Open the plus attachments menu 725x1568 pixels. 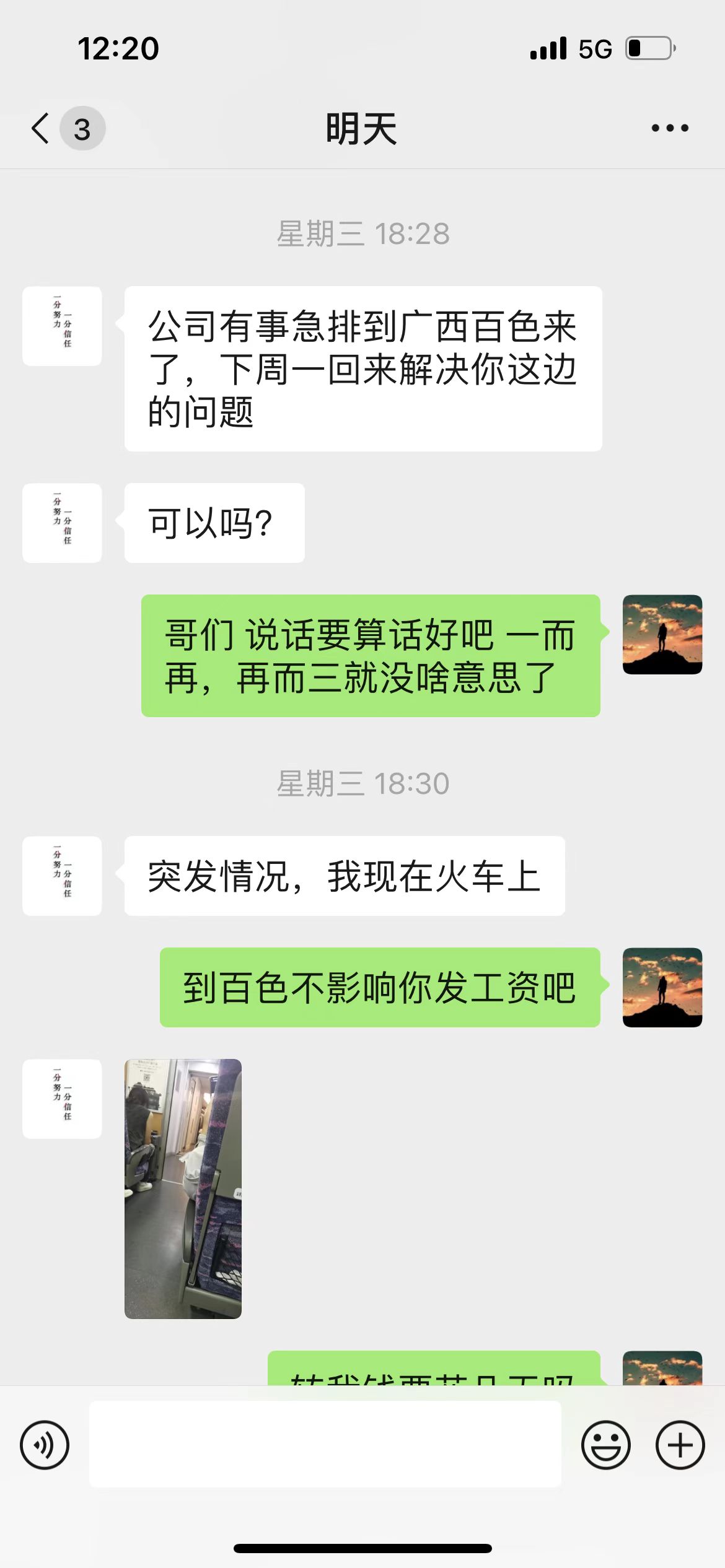tap(680, 1445)
